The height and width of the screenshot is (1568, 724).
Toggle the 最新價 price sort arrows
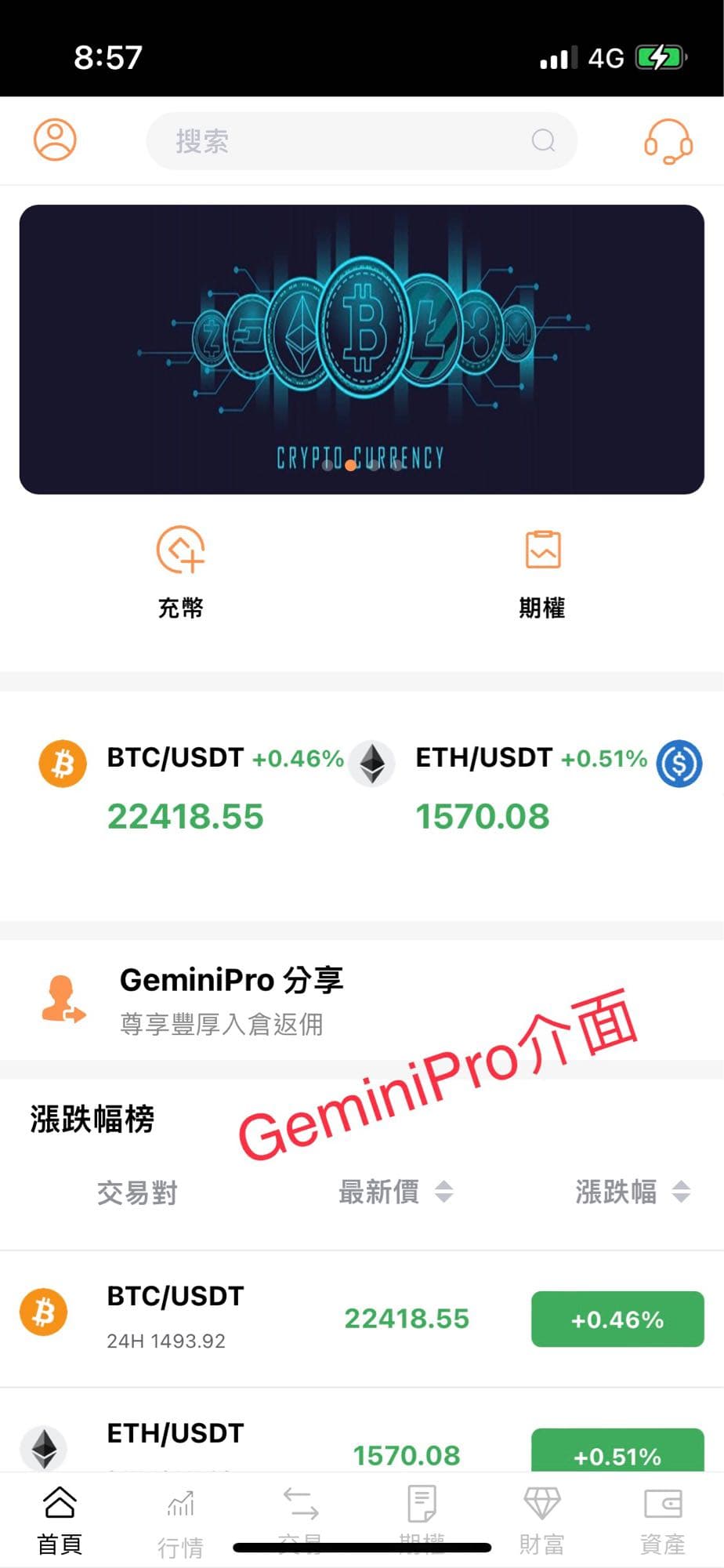pos(443,1192)
